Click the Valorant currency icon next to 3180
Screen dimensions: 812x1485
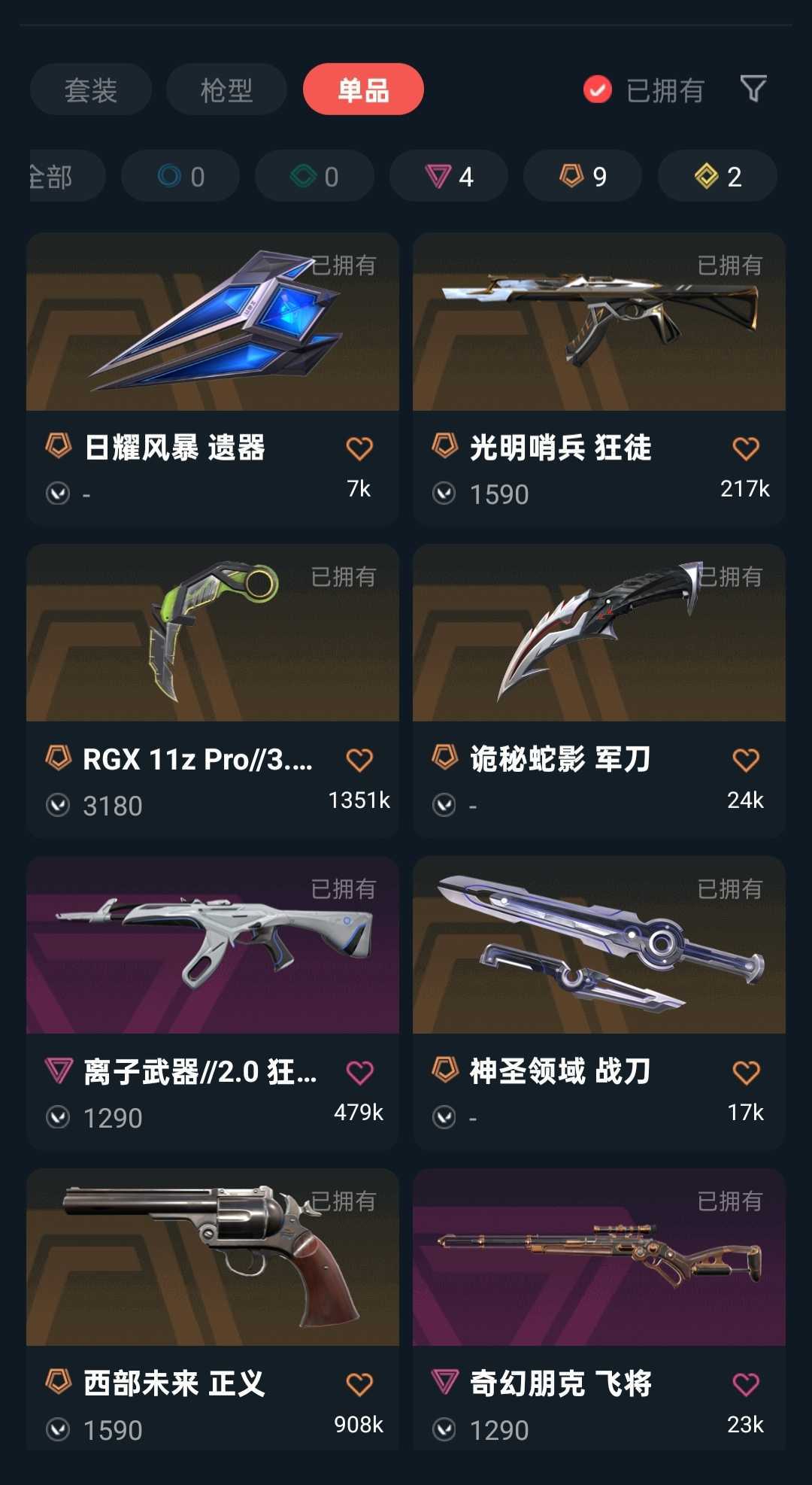point(58,805)
